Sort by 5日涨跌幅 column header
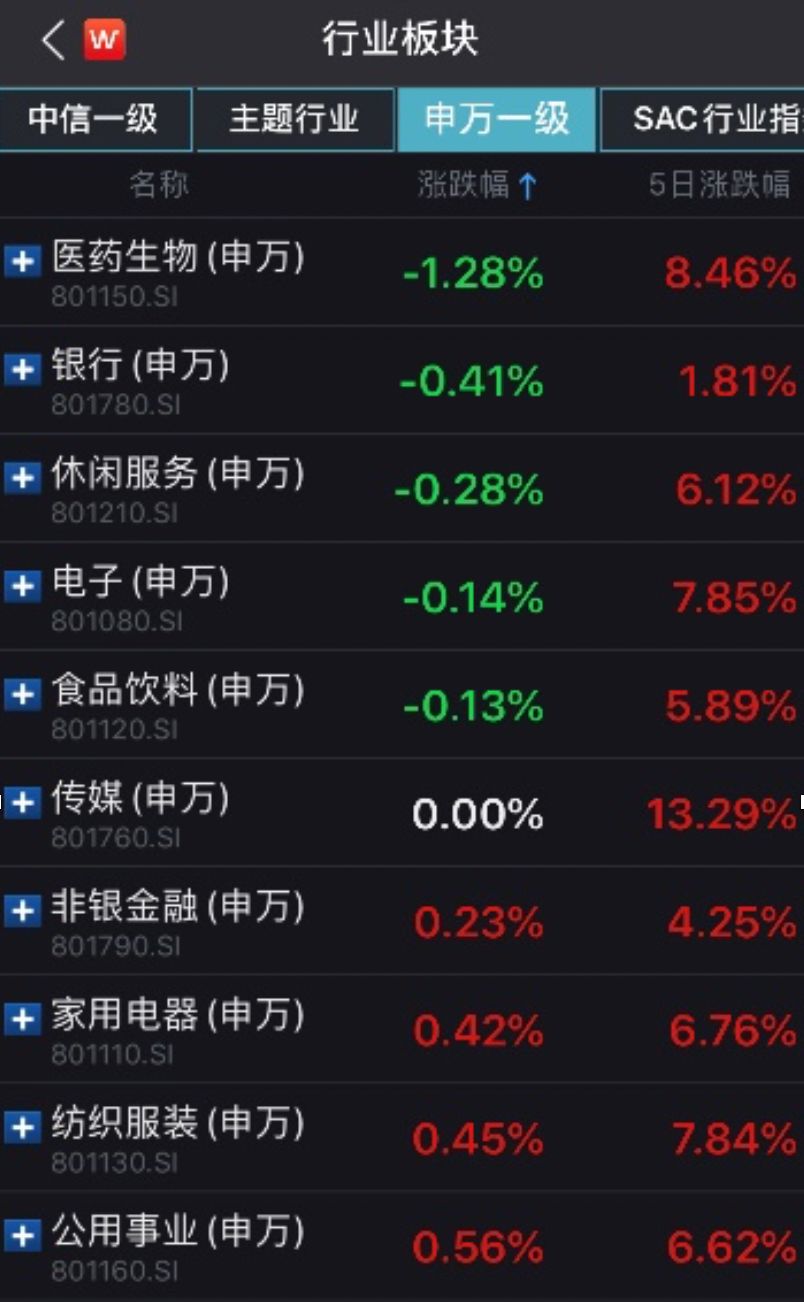The width and height of the screenshot is (804, 1302). click(719, 185)
